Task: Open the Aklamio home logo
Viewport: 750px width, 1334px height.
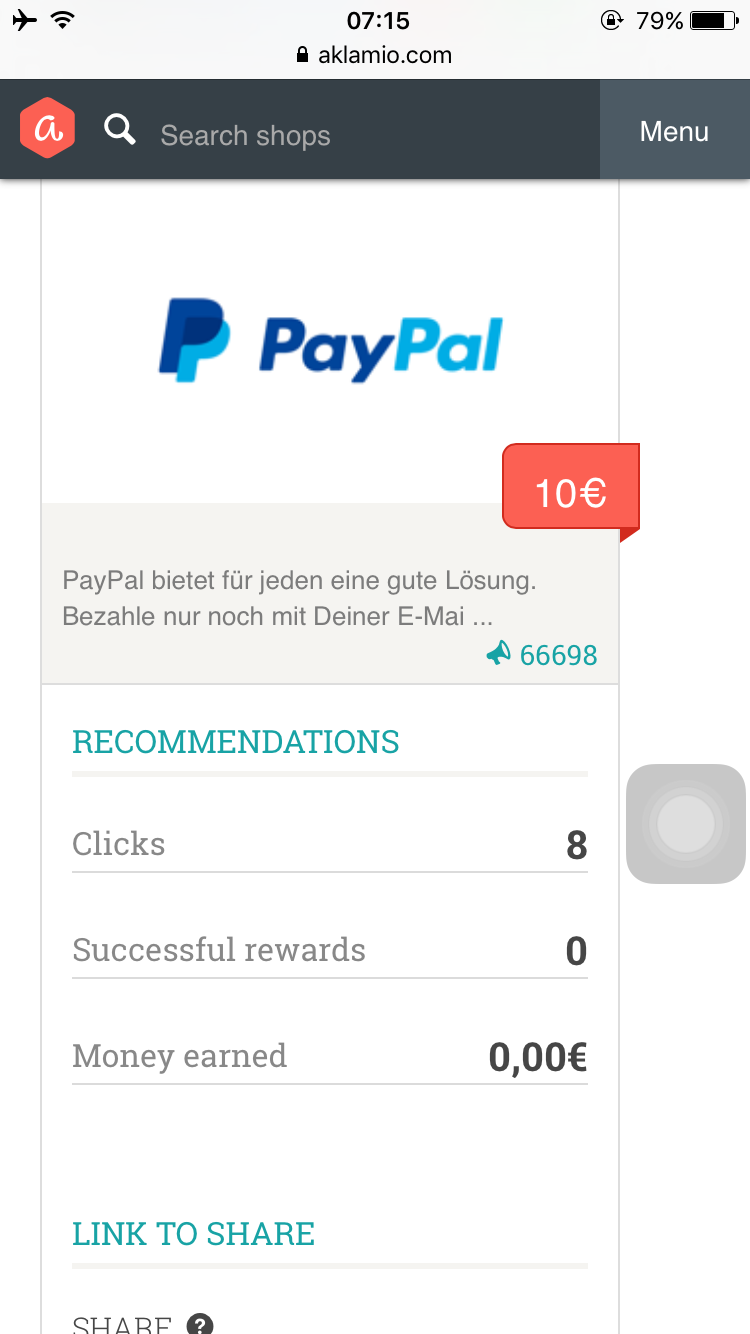Action: [x=48, y=129]
